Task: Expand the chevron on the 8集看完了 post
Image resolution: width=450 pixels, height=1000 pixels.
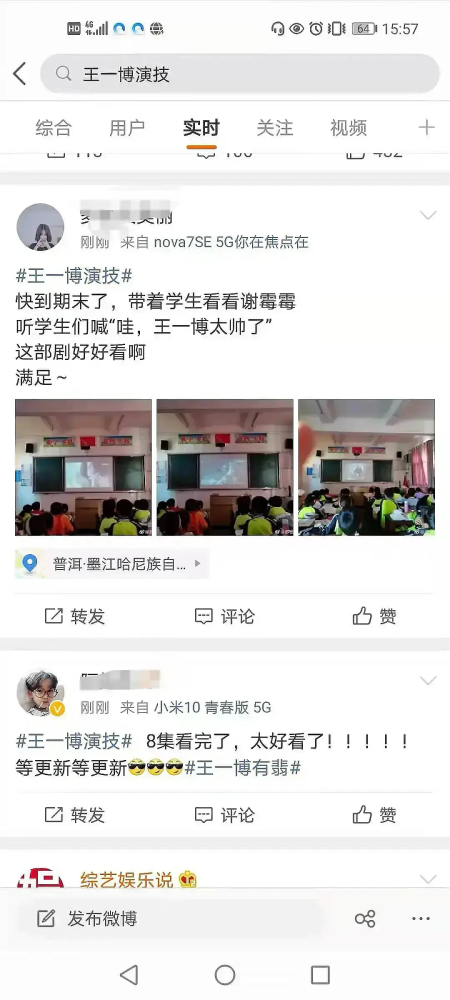Action: (x=428, y=680)
